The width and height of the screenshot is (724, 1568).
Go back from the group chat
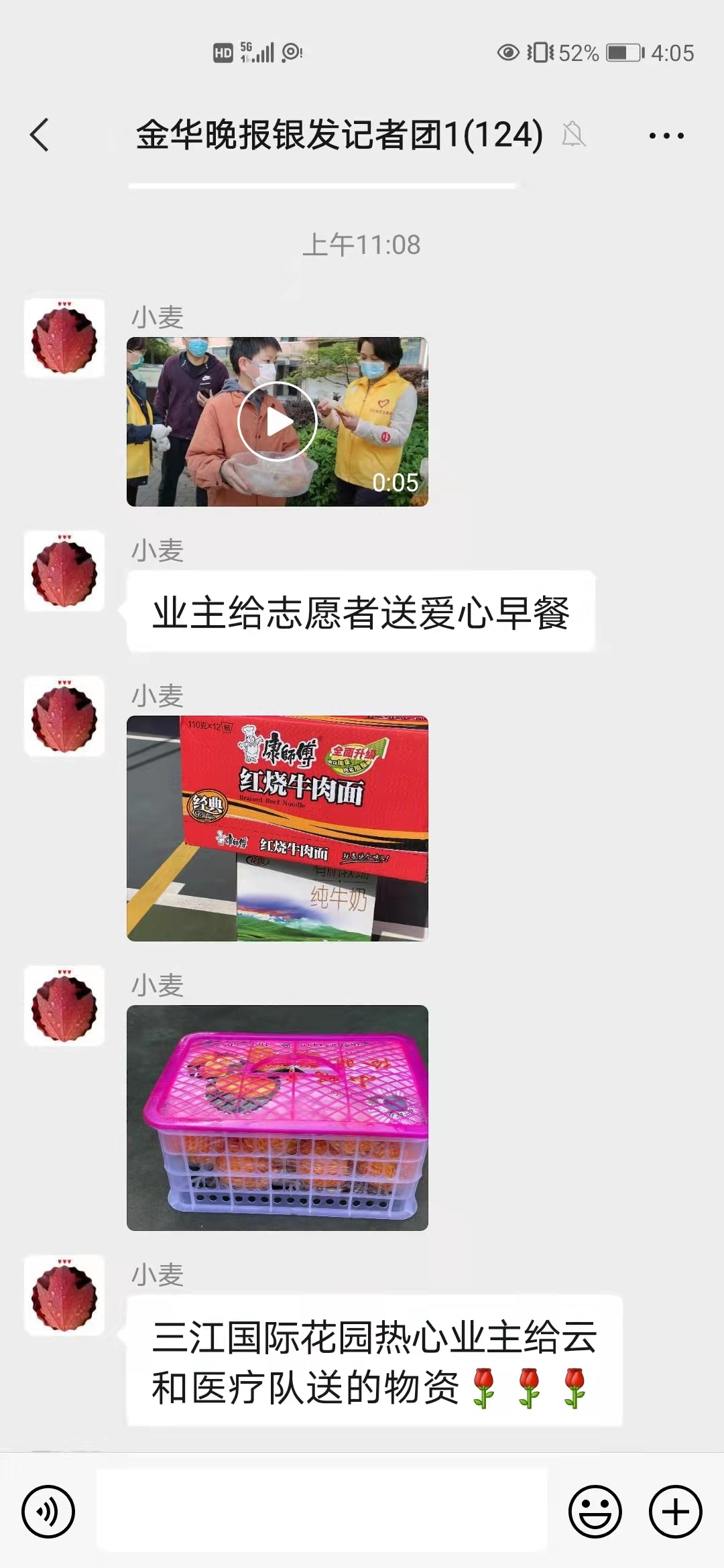point(40,135)
